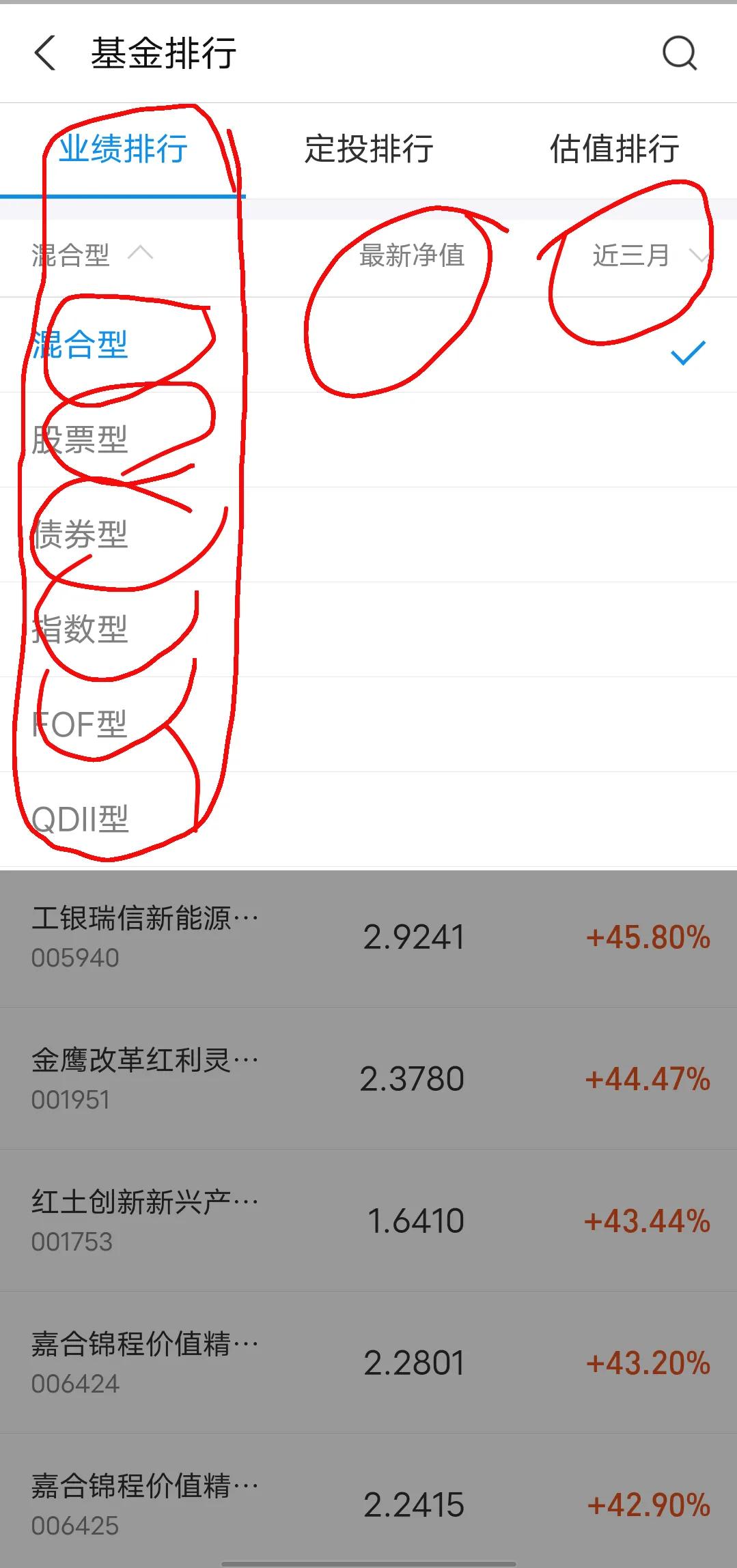Open the search magnifier icon
Screen dimensions: 737x1568
680,53
